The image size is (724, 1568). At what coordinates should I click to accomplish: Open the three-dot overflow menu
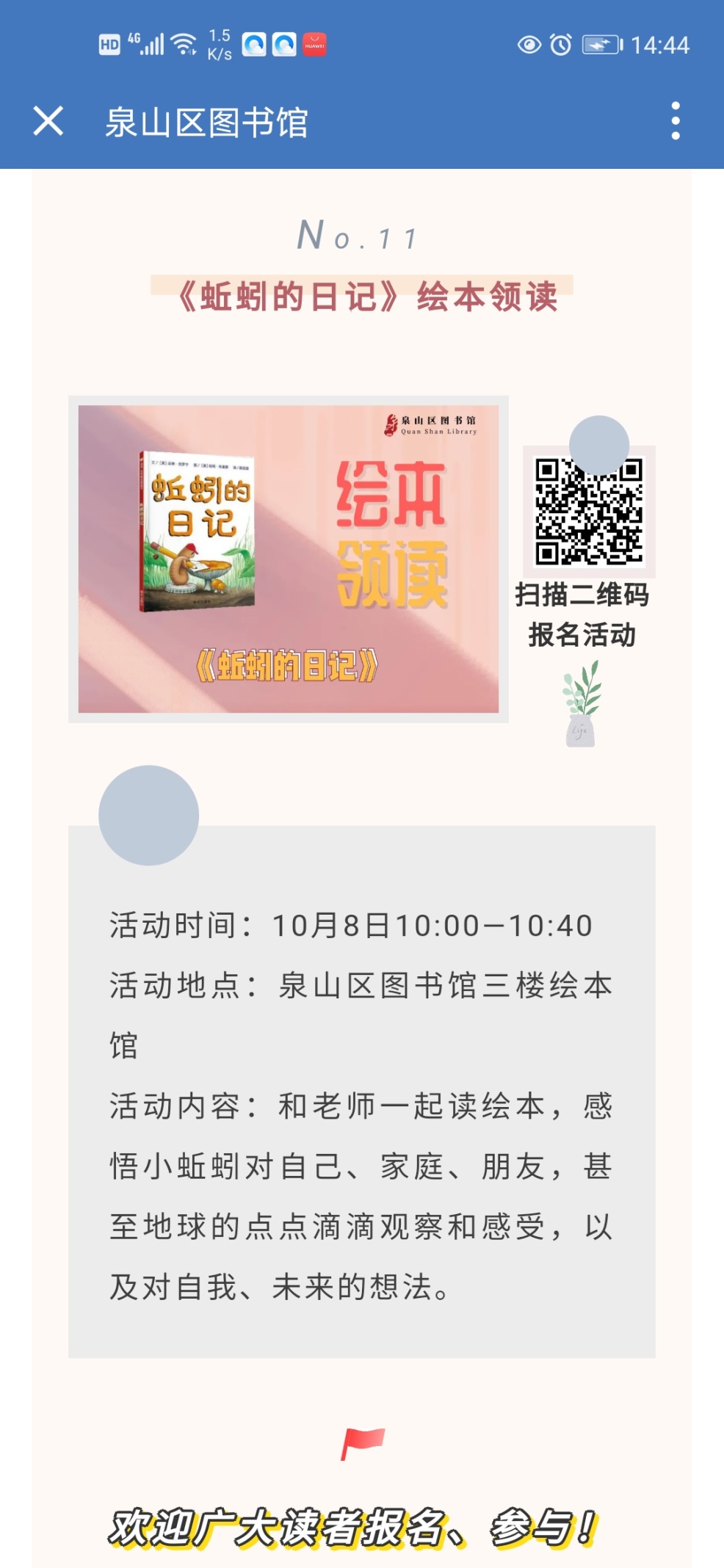click(x=676, y=121)
